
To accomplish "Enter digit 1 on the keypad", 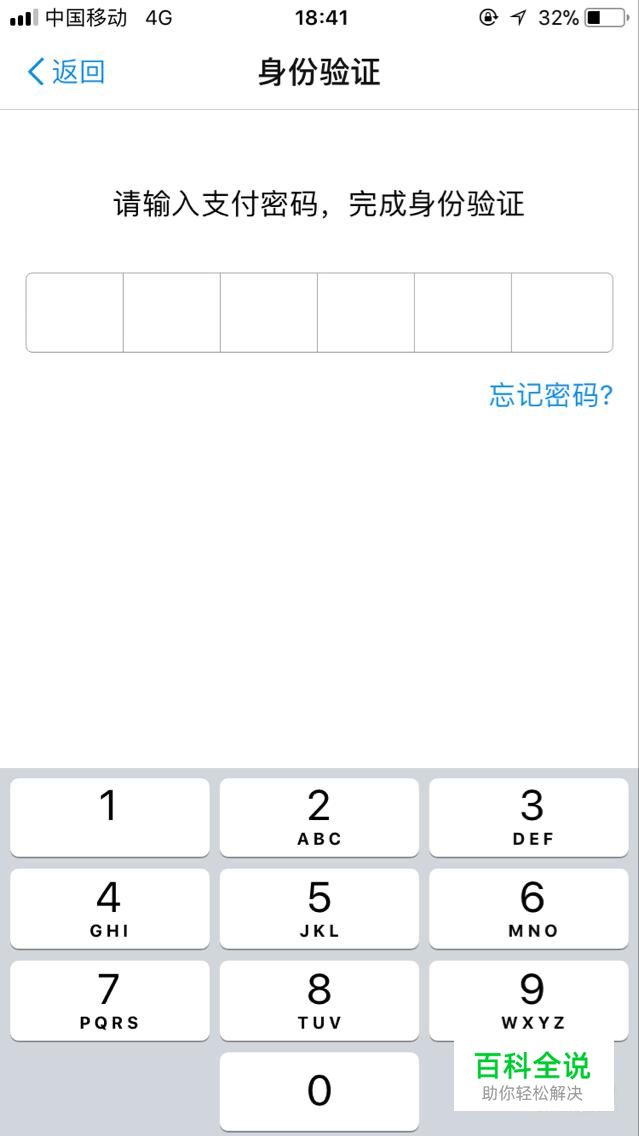I will pyautogui.click(x=110, y=817).
